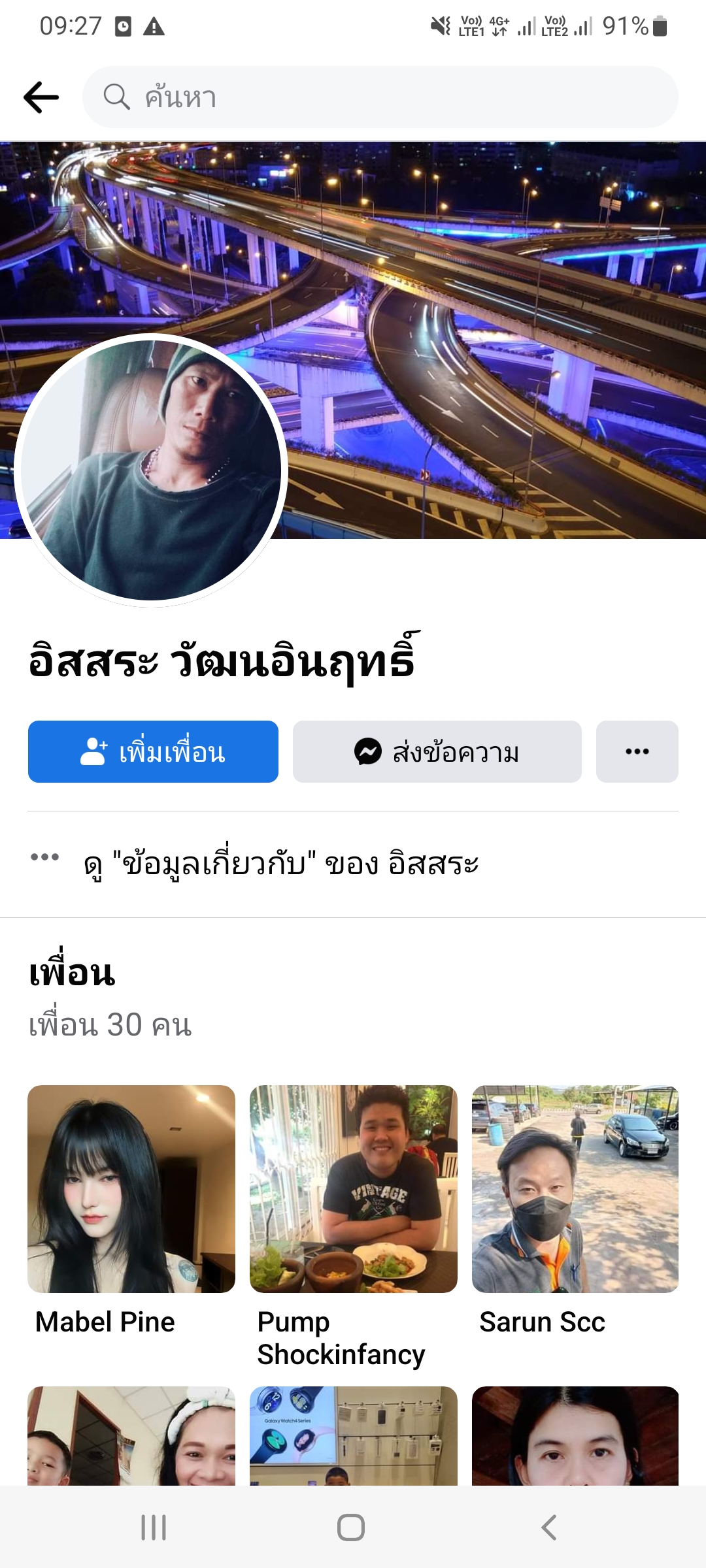Open friend Mabel Pine's profile
706x1568 pixels.
131,1189
